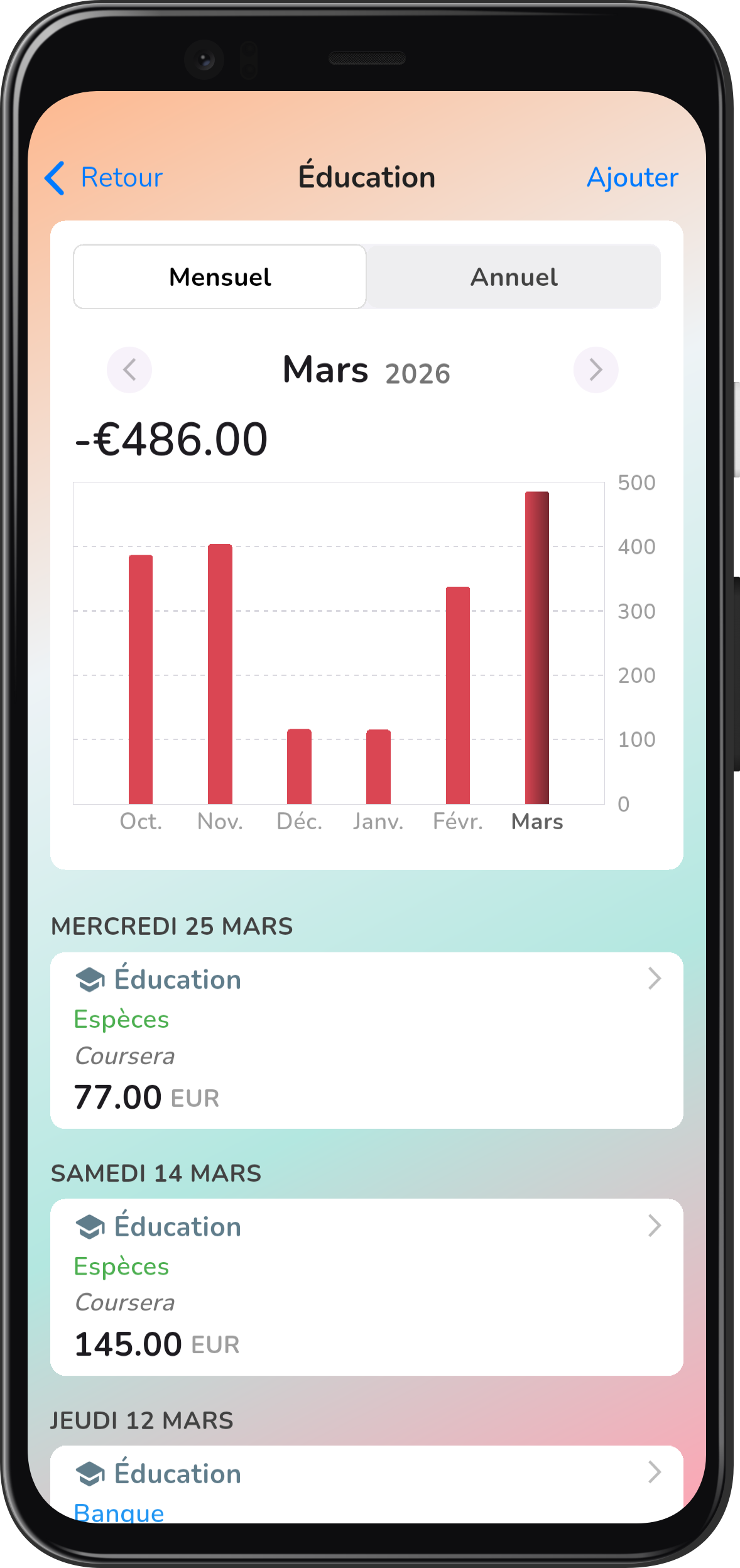The height and width of the screenshot is (1568, 740).
Task: Switch the view to Annuel
Action: point(513,276)
